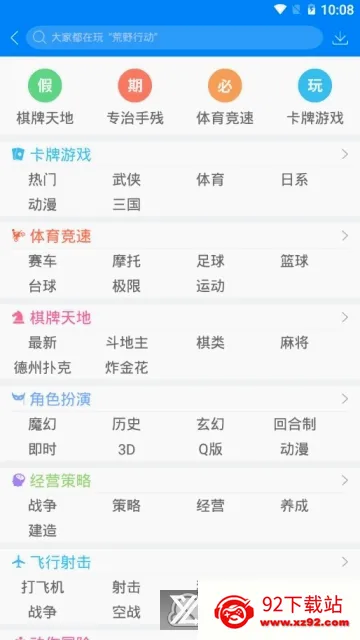The image size is (360, 640).
Task: Open 养成 under 经营策略
Action: coord(294,506)
